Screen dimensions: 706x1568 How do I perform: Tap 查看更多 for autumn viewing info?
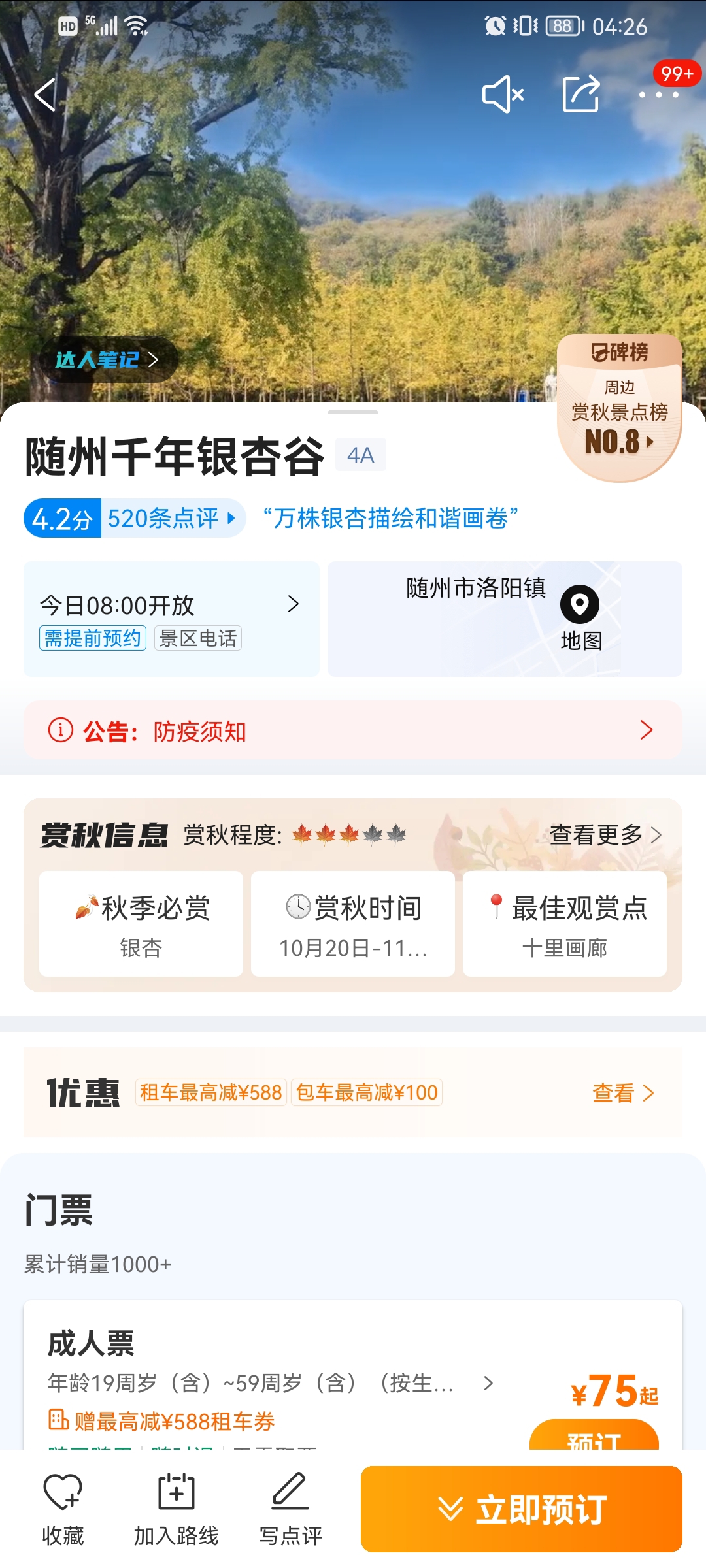coord(606,834)
